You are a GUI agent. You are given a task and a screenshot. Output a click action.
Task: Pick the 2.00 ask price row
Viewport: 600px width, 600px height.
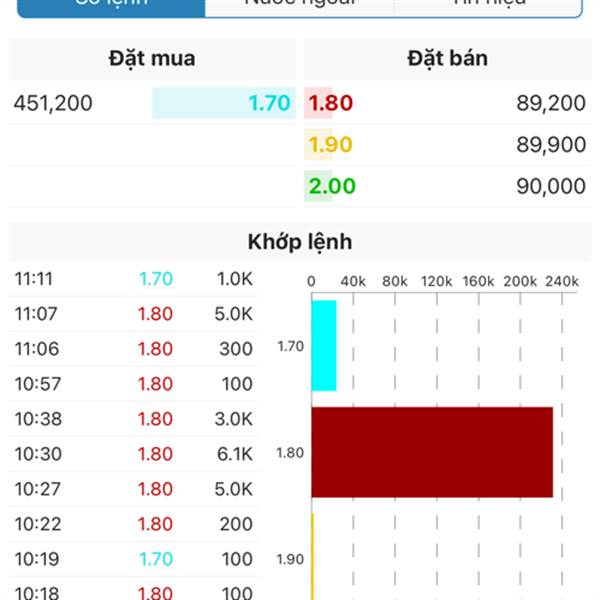[x=446, y=186]
